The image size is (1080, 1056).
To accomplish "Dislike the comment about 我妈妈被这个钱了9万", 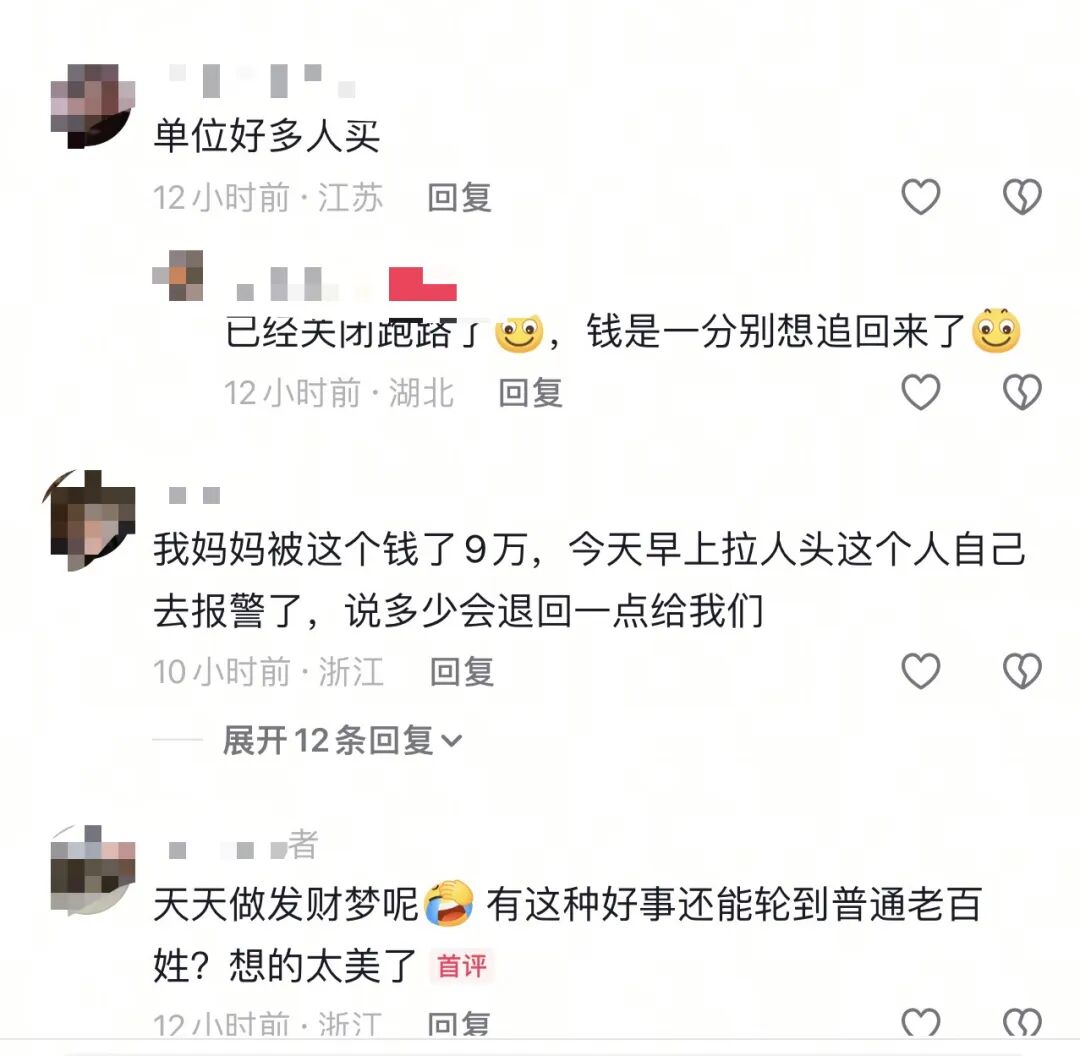I will point(1022,671).
